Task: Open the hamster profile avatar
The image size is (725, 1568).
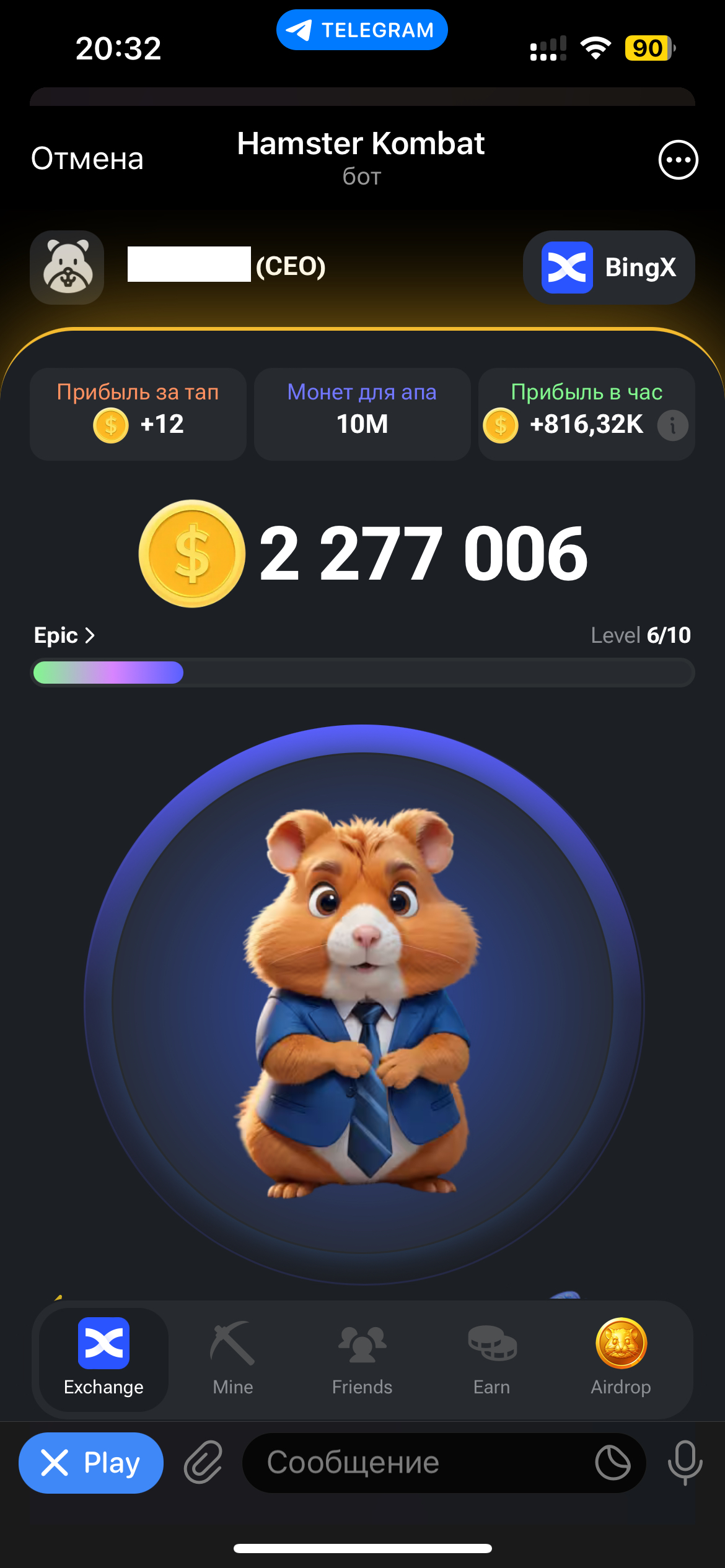Action: point(67,268)
